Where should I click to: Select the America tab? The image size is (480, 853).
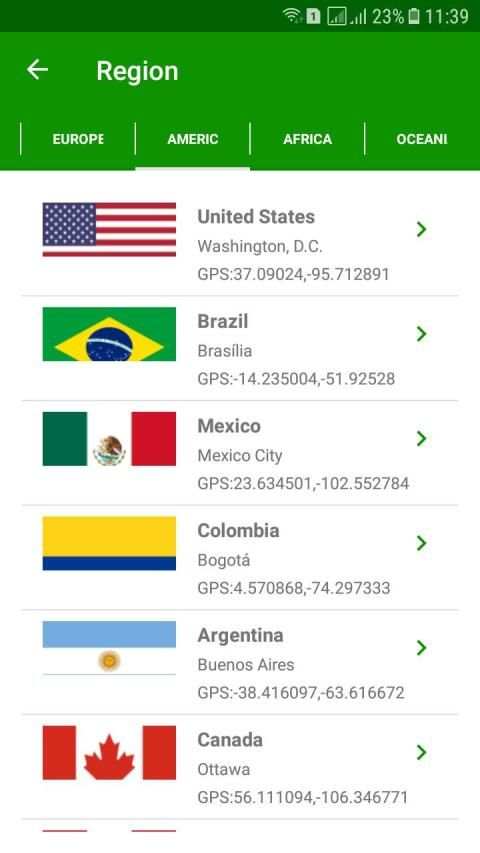pyautogui.click(x=193, y=139)
